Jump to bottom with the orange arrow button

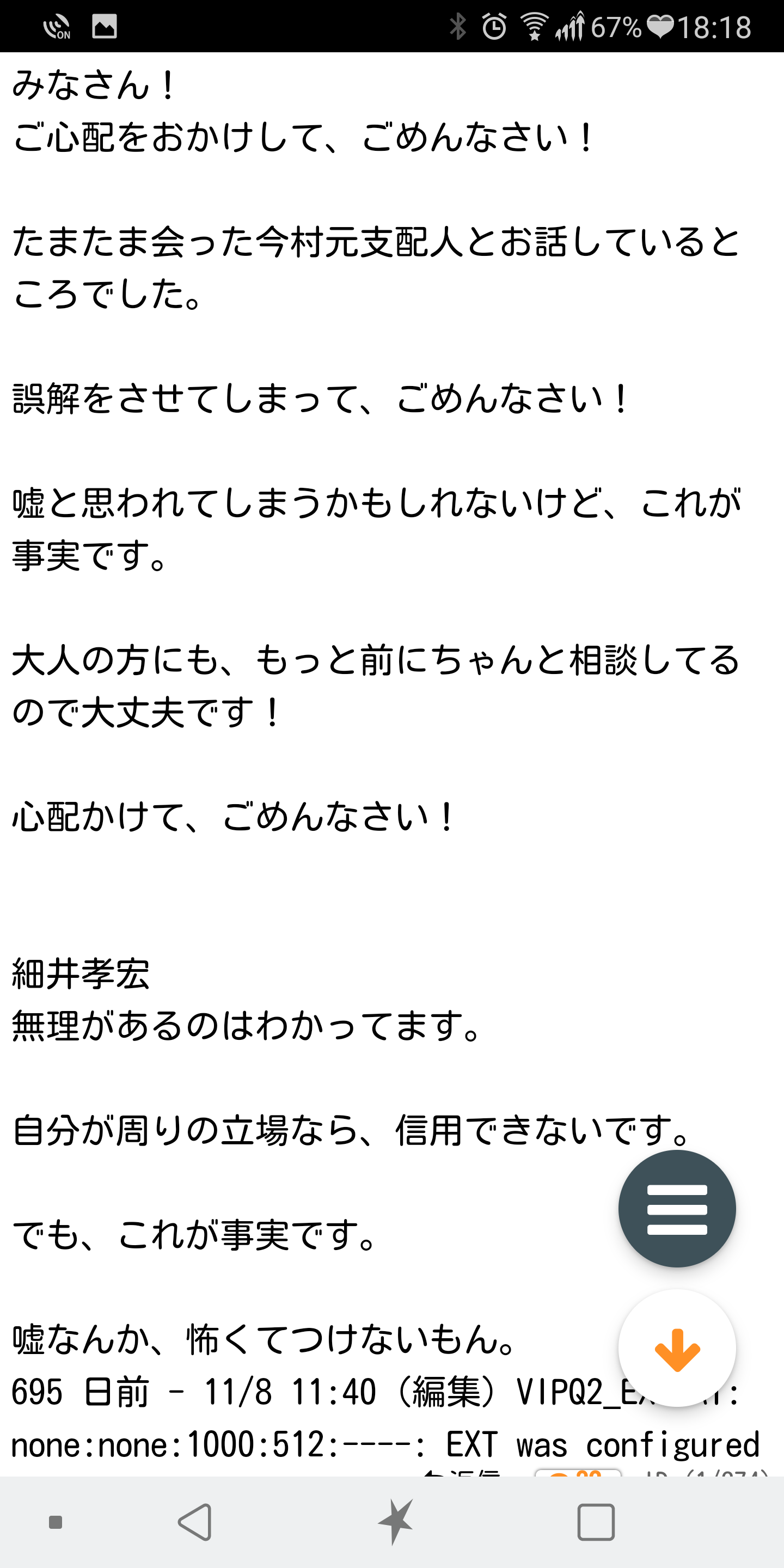[x=677, y=1347]
